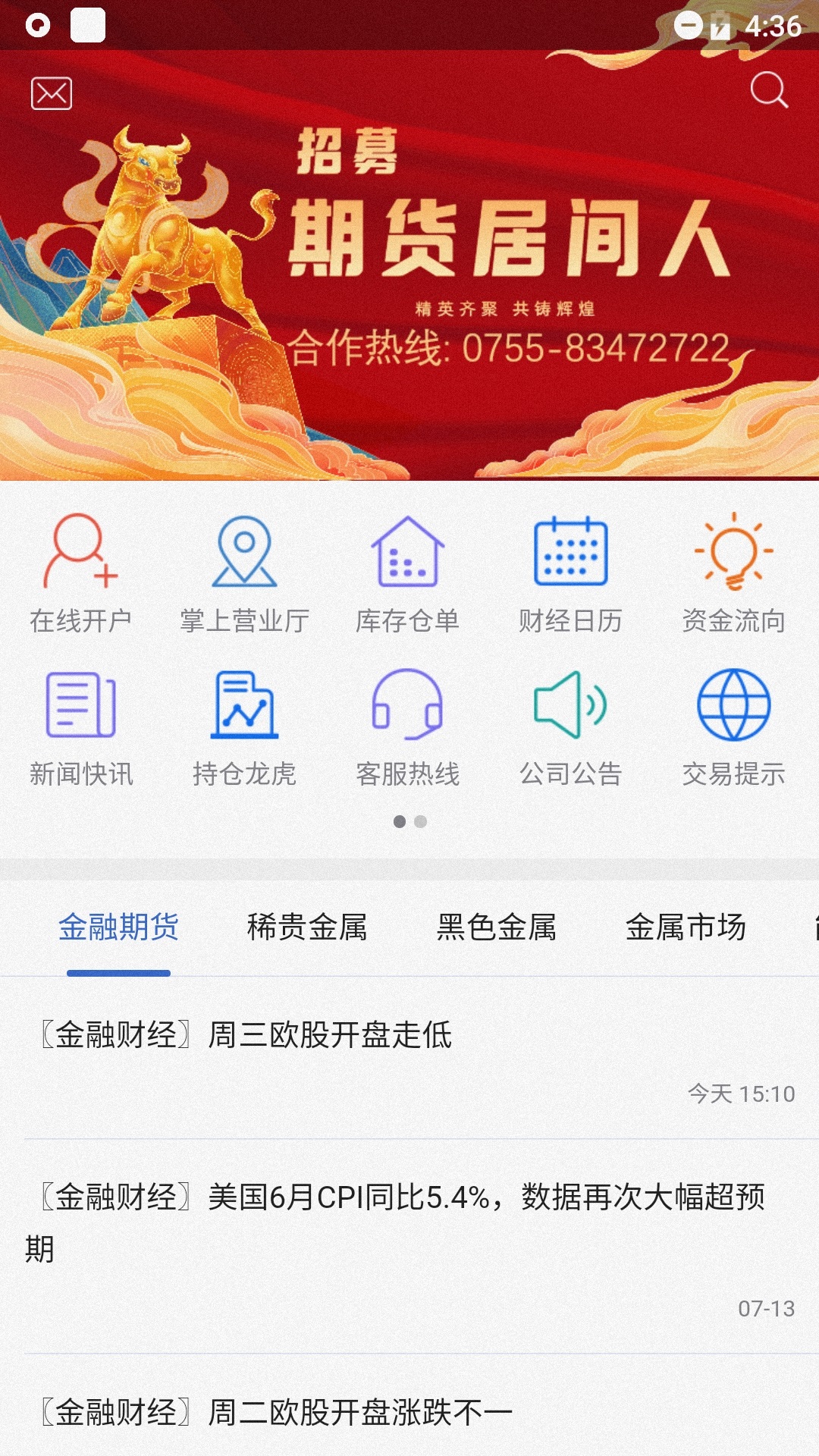Open 库存仓单
The width and height of the screenshot is (819, 1456).
coord(408,574)
